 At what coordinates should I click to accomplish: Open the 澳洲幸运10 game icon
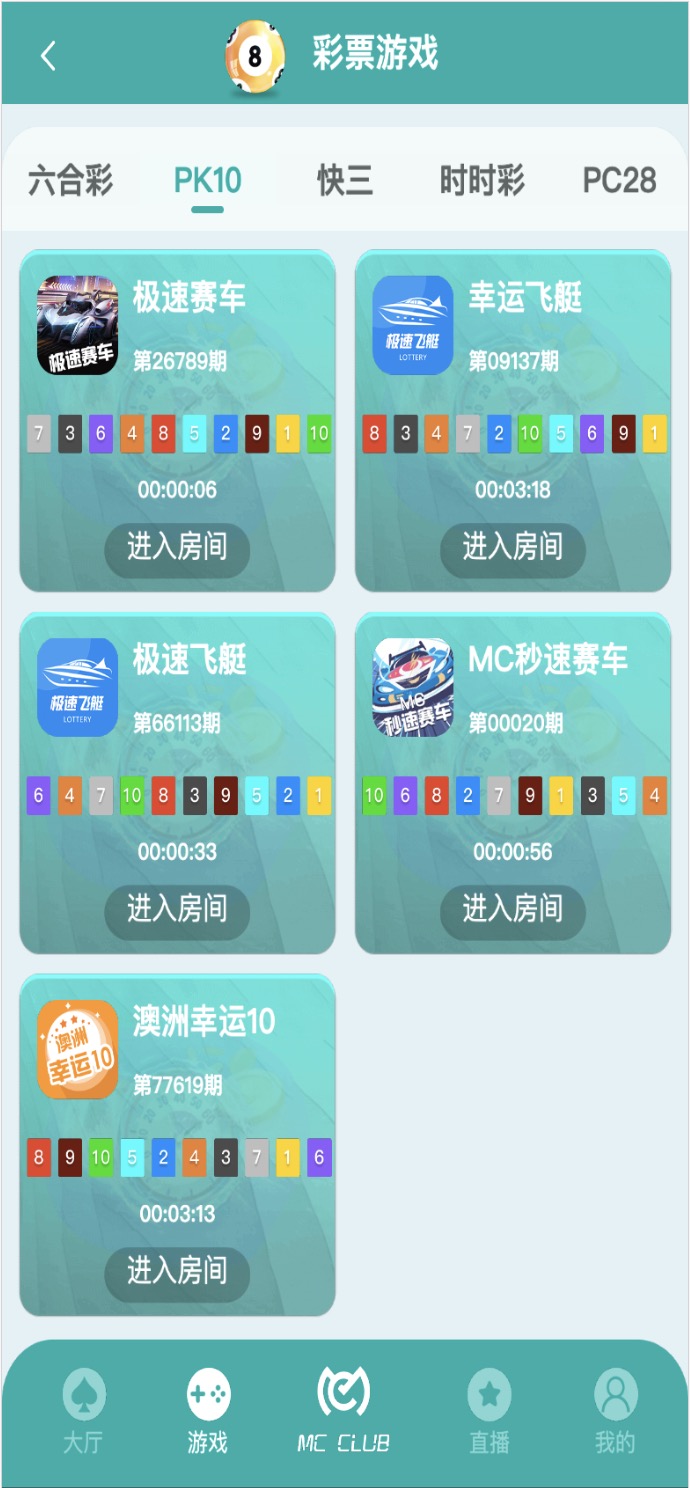point(77,1049)
